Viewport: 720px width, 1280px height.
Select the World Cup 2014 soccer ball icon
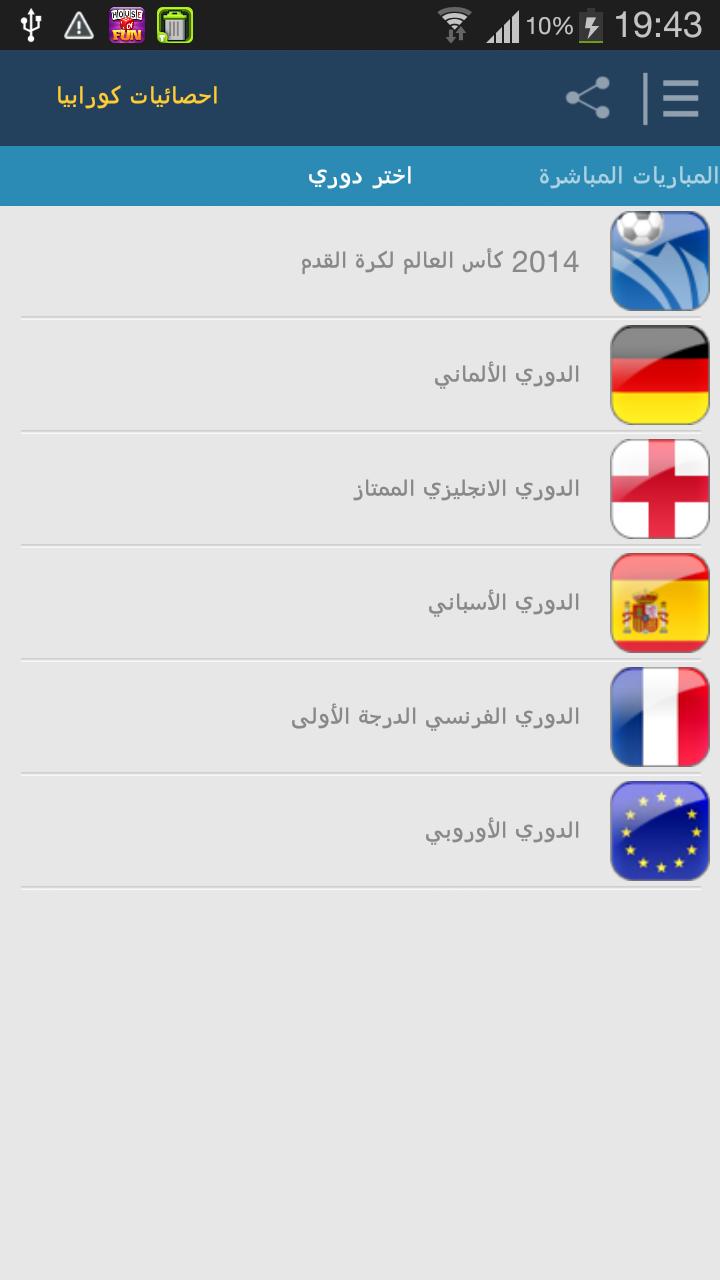pos(659,260)
